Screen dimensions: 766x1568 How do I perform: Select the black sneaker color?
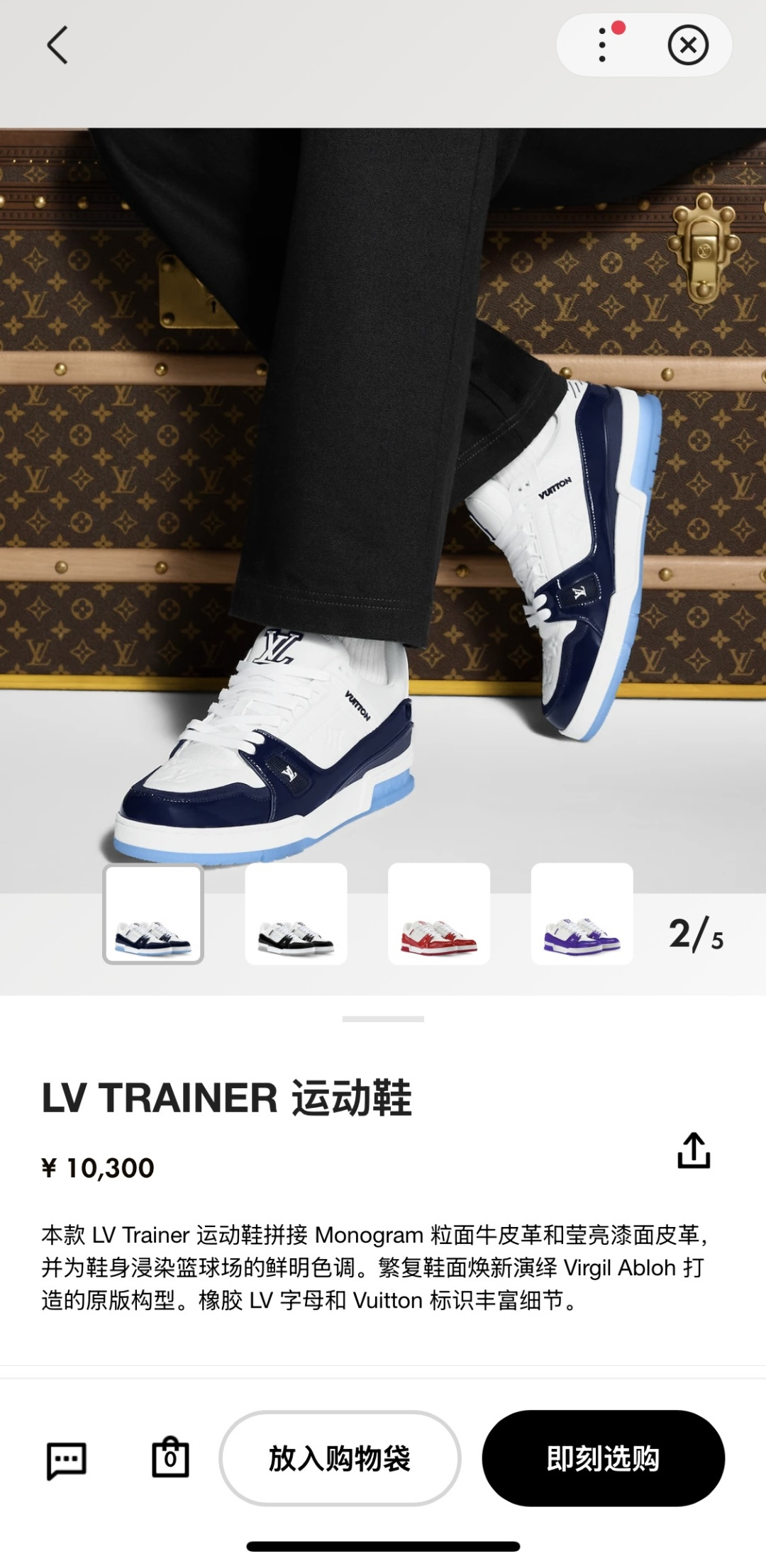pyautogui.click(x=296, y=914)
